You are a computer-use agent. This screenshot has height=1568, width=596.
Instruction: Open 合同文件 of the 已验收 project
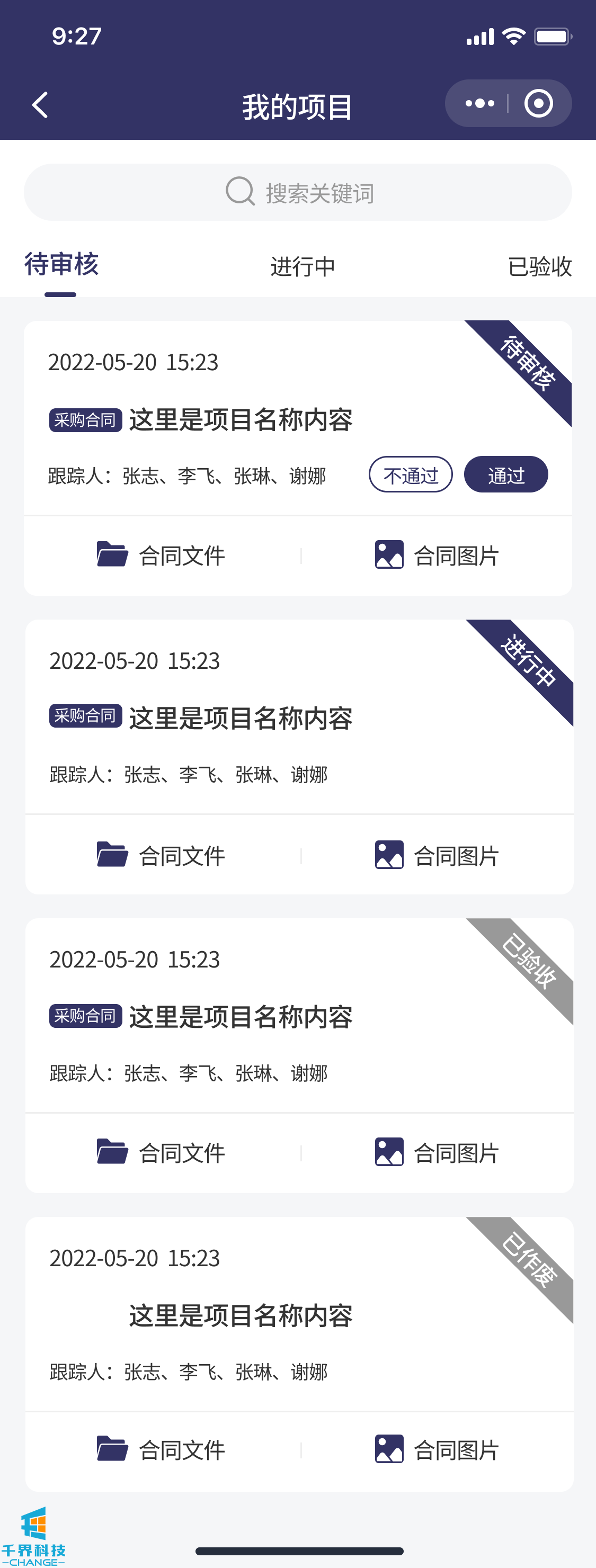pos(162,1152)
